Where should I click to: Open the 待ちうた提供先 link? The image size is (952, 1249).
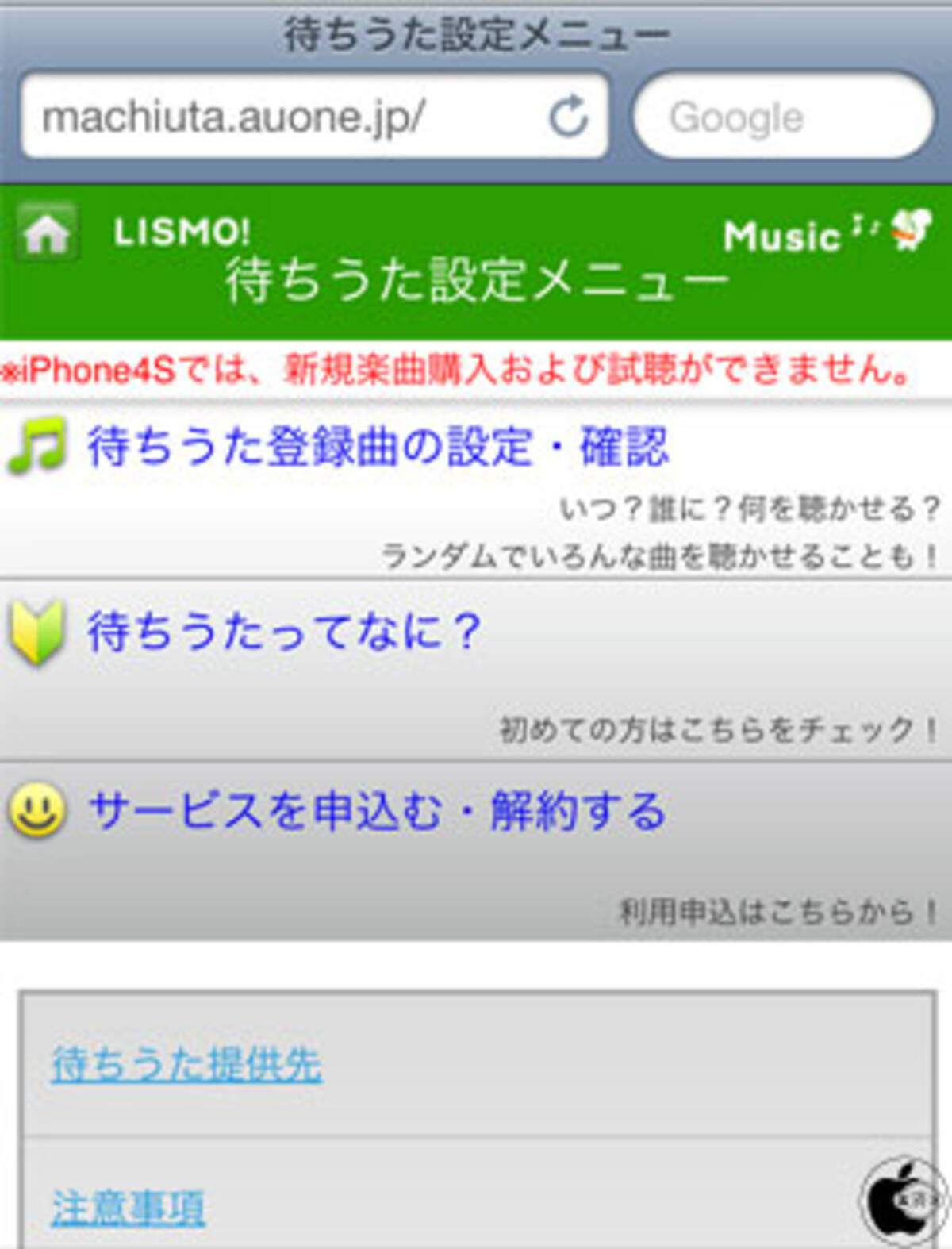(x=186, y=1063)
